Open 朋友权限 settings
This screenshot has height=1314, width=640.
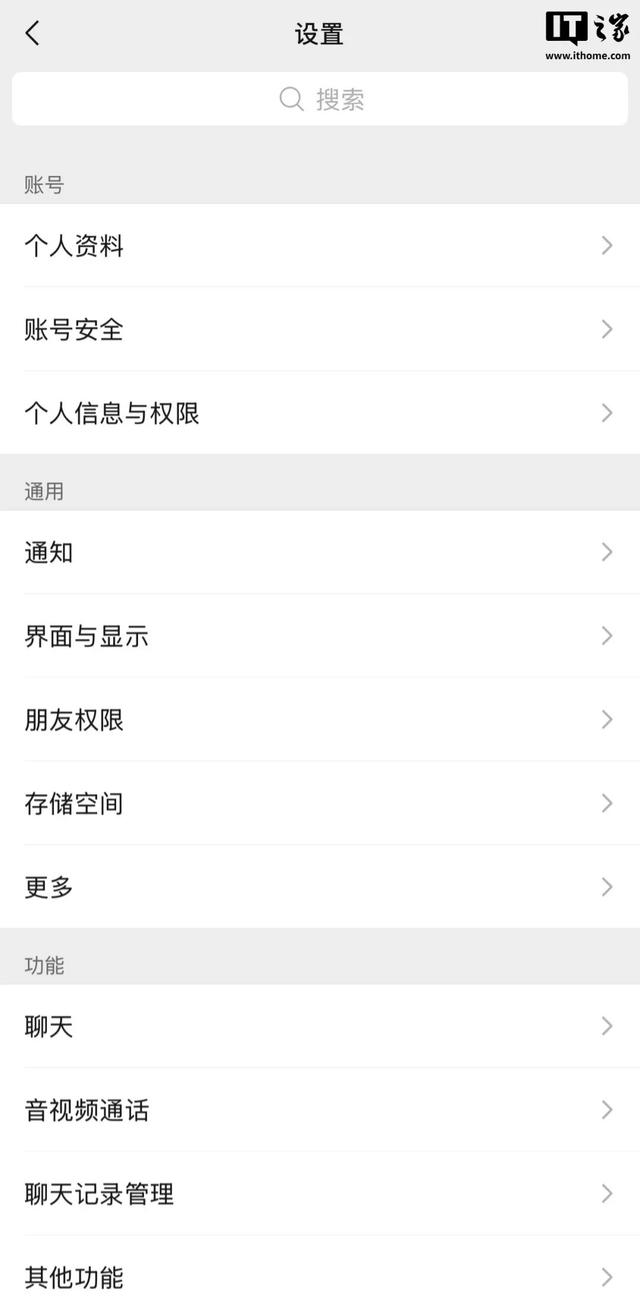320,720
